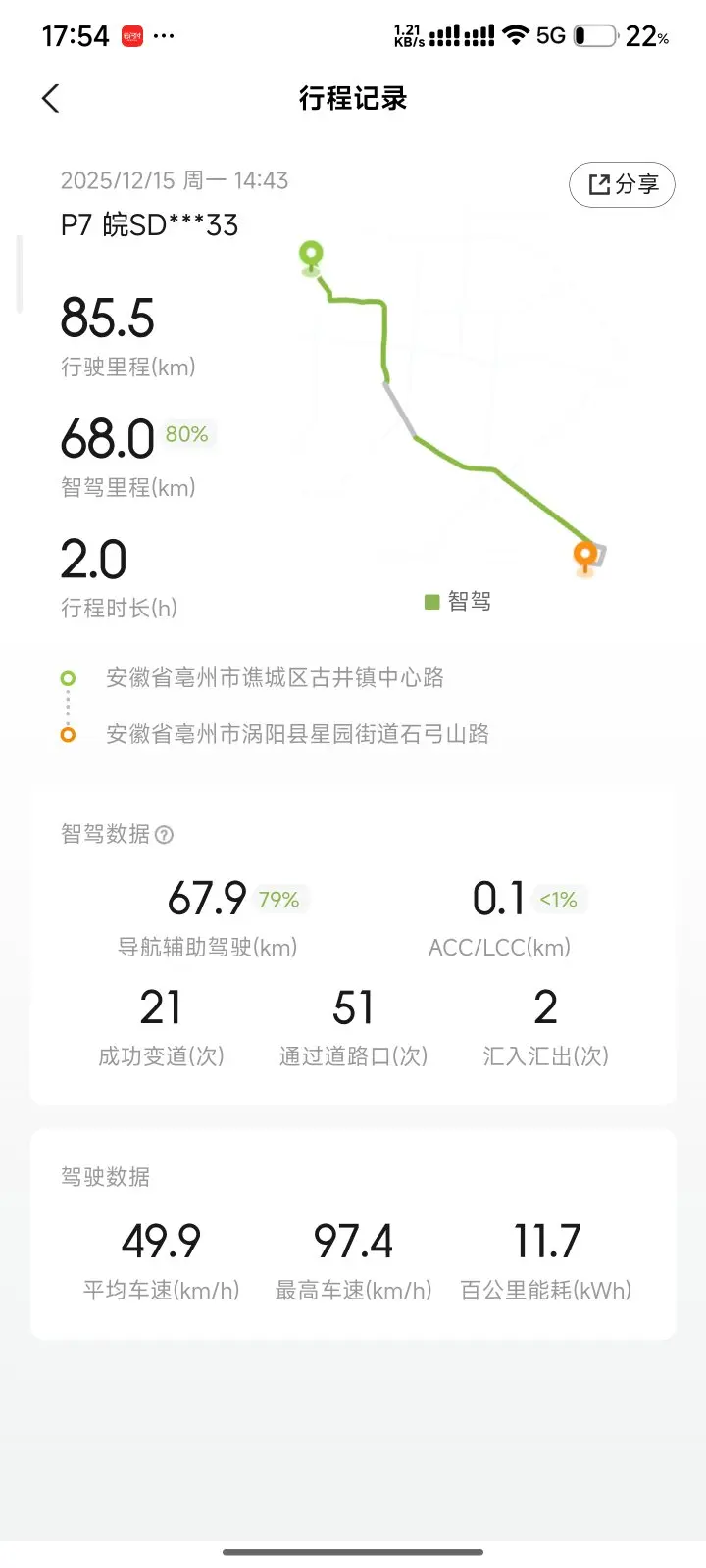Open the help icon beside 智驾数据
Image resolution: width=706 pixels, height=1568 pixels.
(x=165, y=835)
